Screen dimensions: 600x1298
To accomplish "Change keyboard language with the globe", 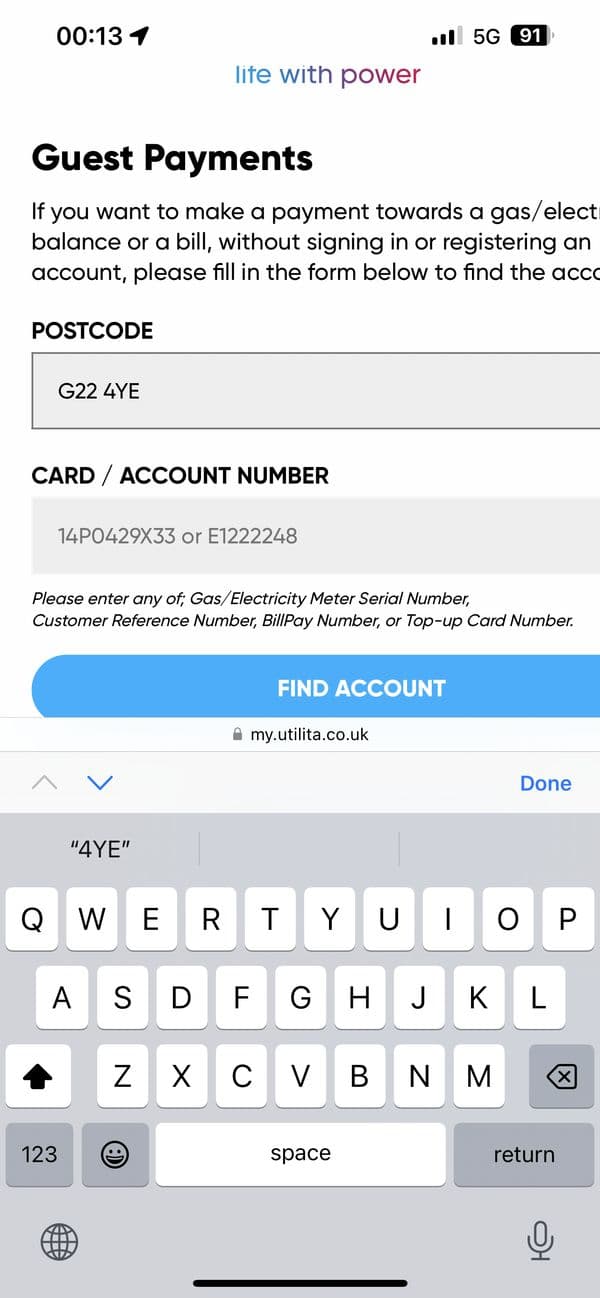I will pyautogui.click(x=59, y=1242).
